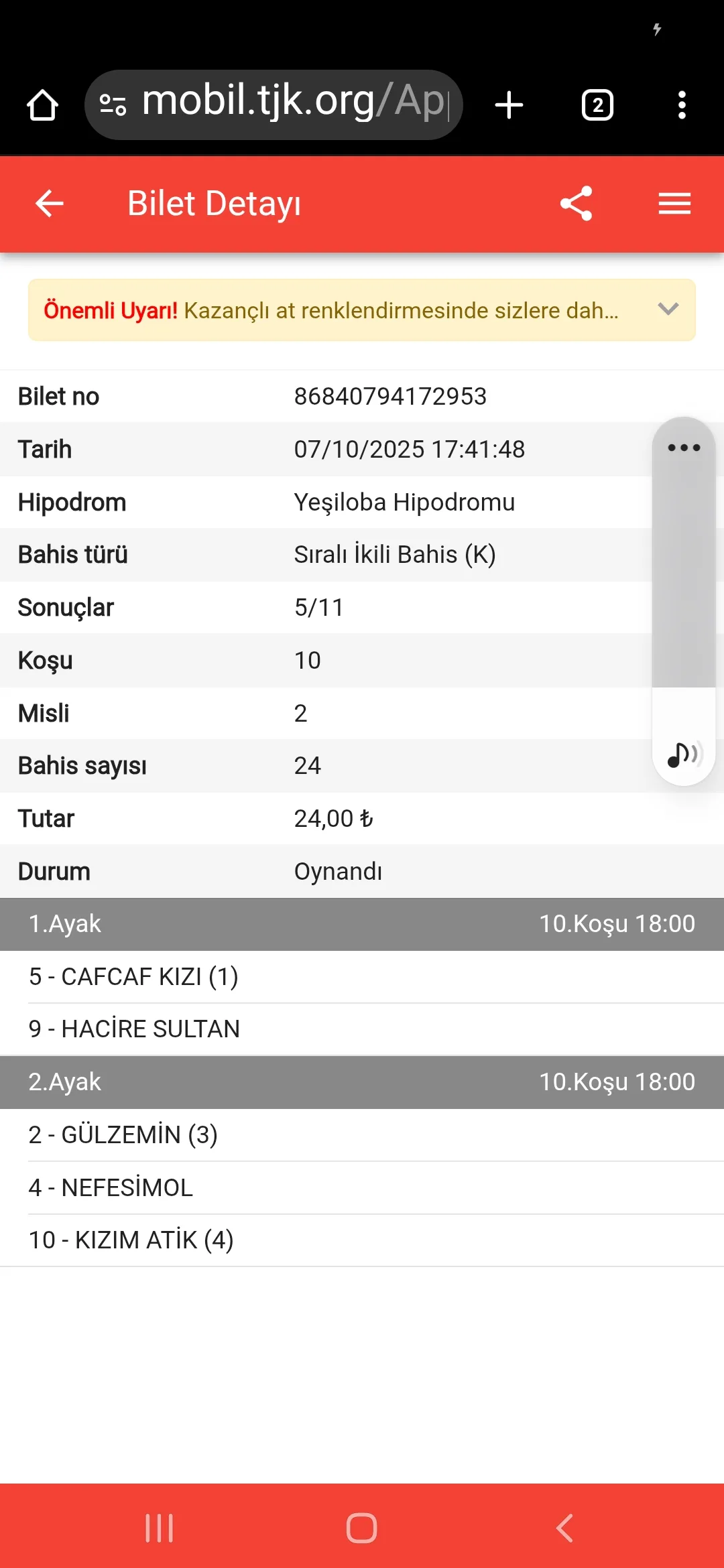This screenshot has width=724, height=1568.
Task: Expand the Önemli Uyarı warning banner
Action: click(668, 310)
